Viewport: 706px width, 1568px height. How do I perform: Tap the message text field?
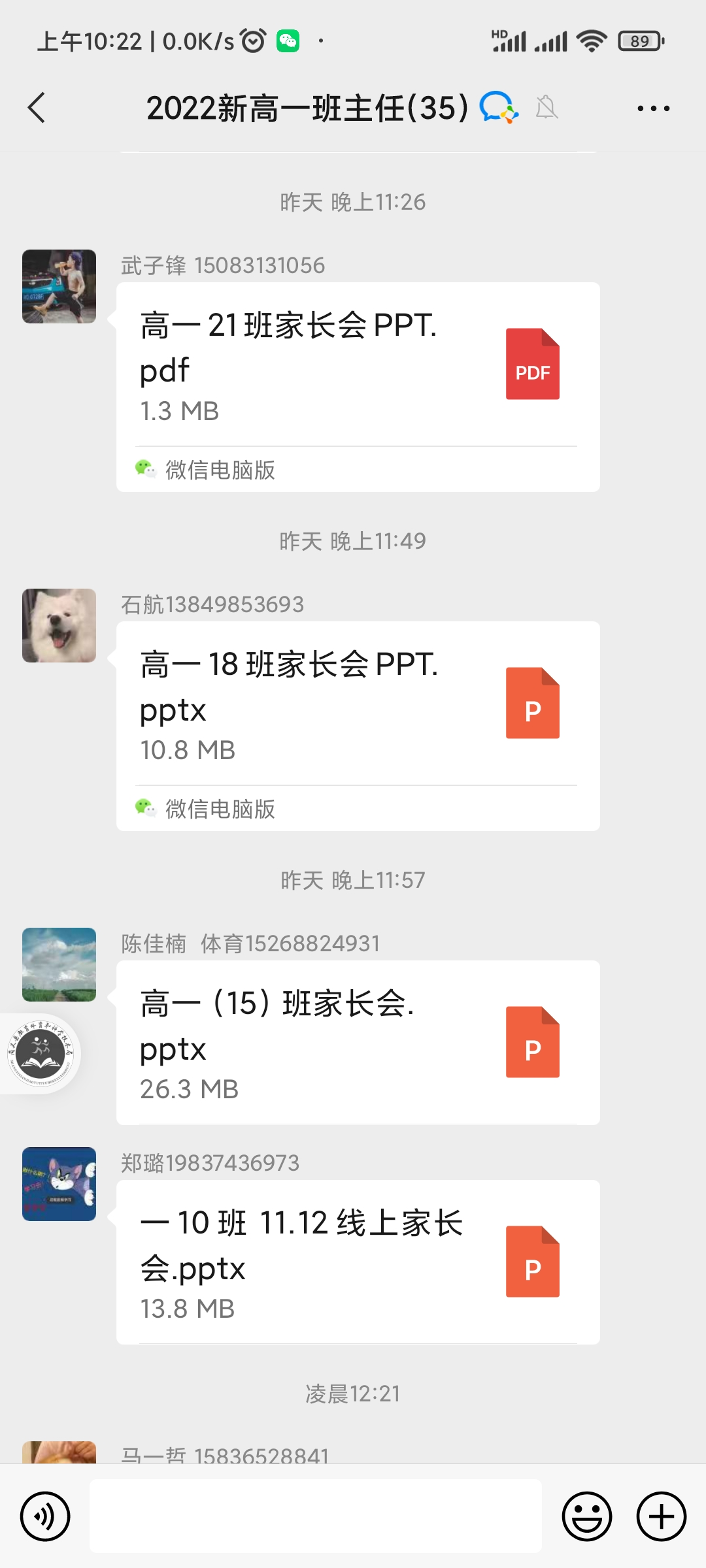tap(315, 1516)
